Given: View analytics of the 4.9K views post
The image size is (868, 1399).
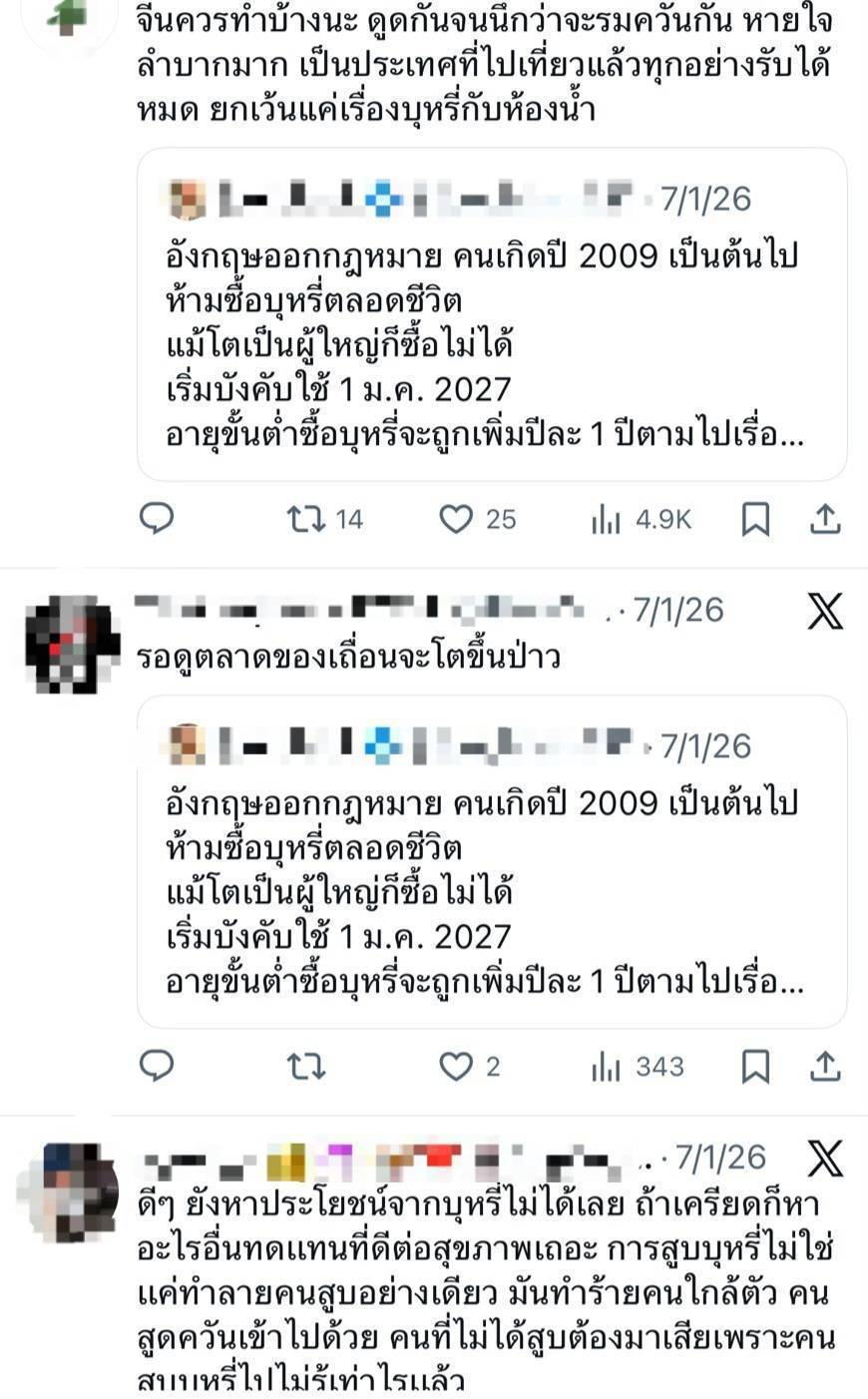Looking at the screenshot, I should pos(607,519).
